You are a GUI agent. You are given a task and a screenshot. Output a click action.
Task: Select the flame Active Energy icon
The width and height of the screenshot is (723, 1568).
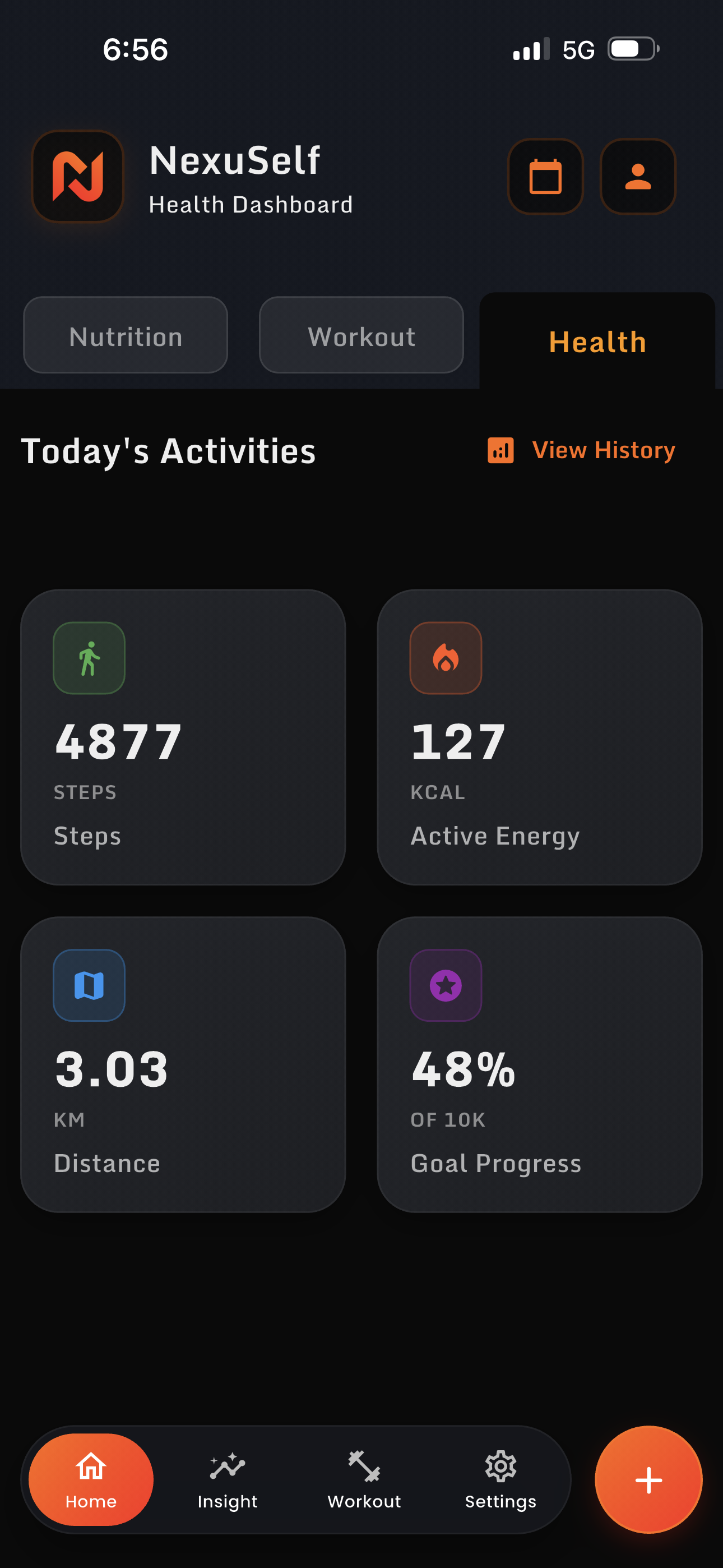446,658
